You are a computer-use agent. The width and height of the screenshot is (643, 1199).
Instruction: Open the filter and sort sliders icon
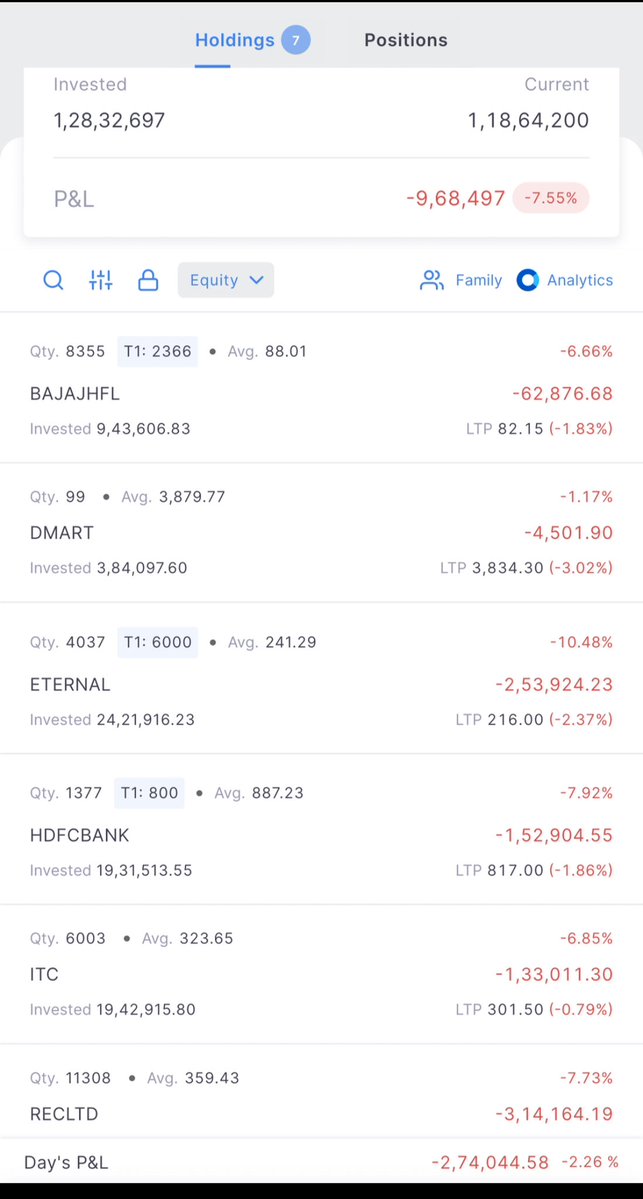100,281
